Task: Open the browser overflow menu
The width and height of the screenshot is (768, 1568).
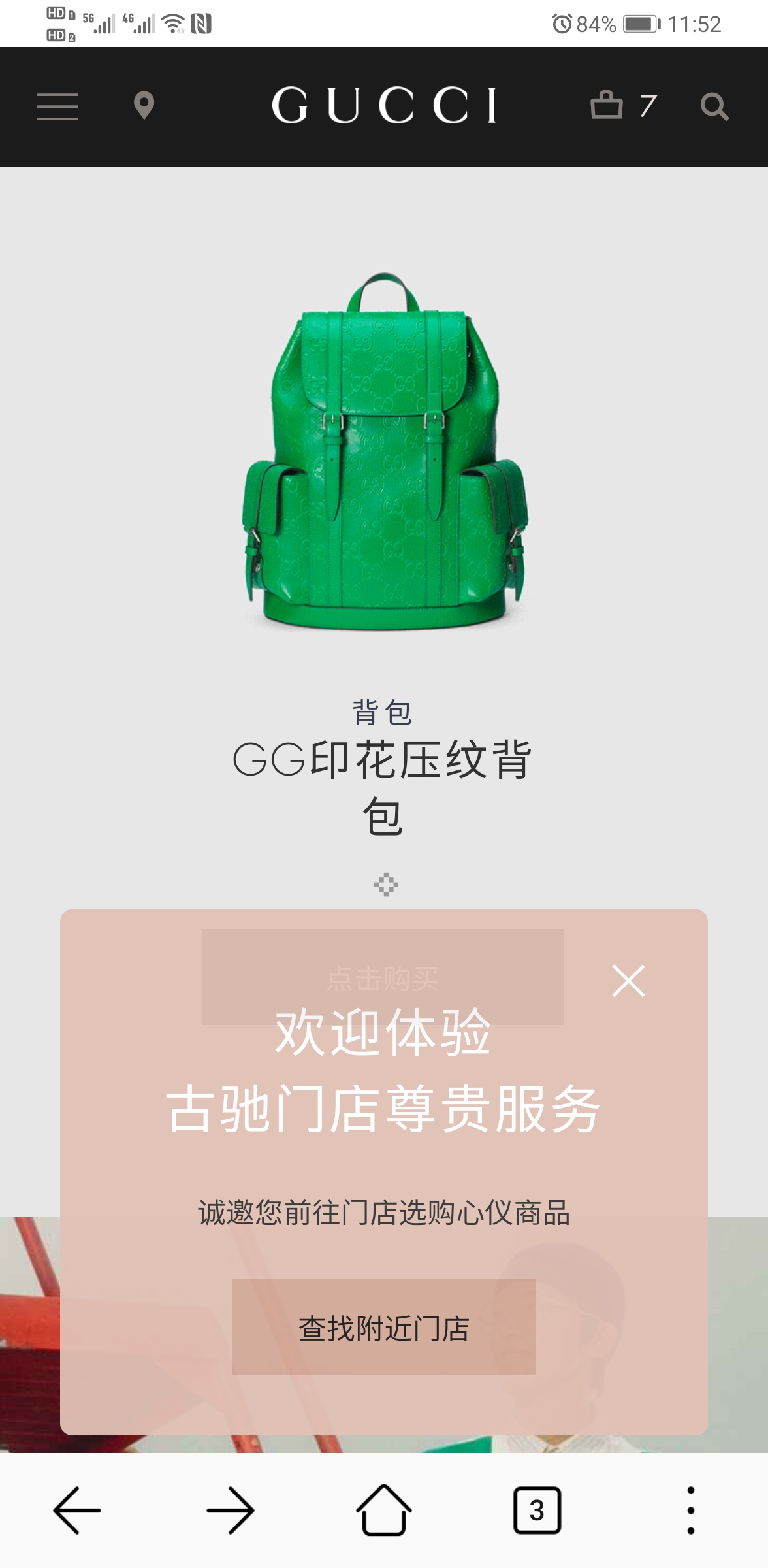Action: [x=690, y=1510]
